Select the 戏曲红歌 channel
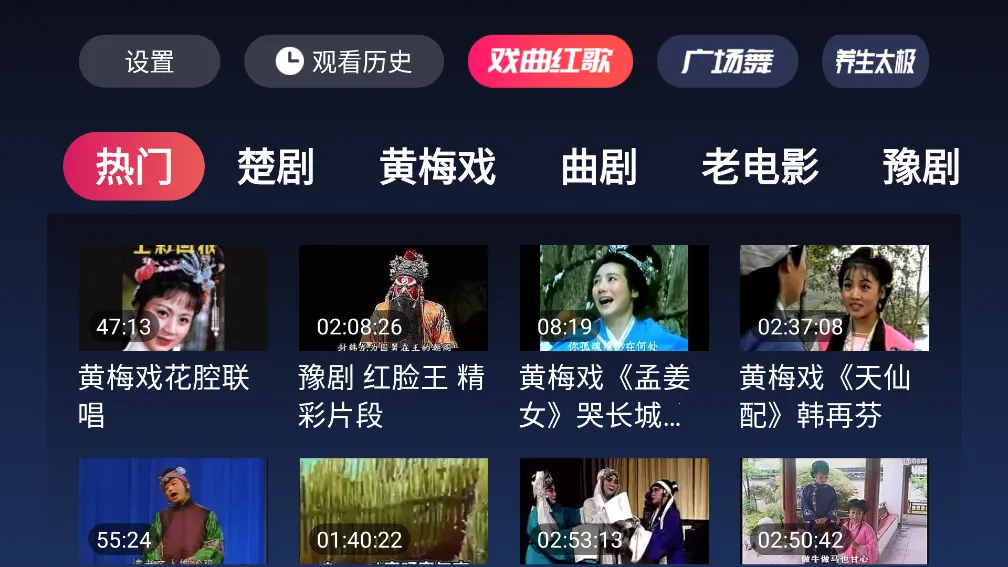 pos(549,62)
